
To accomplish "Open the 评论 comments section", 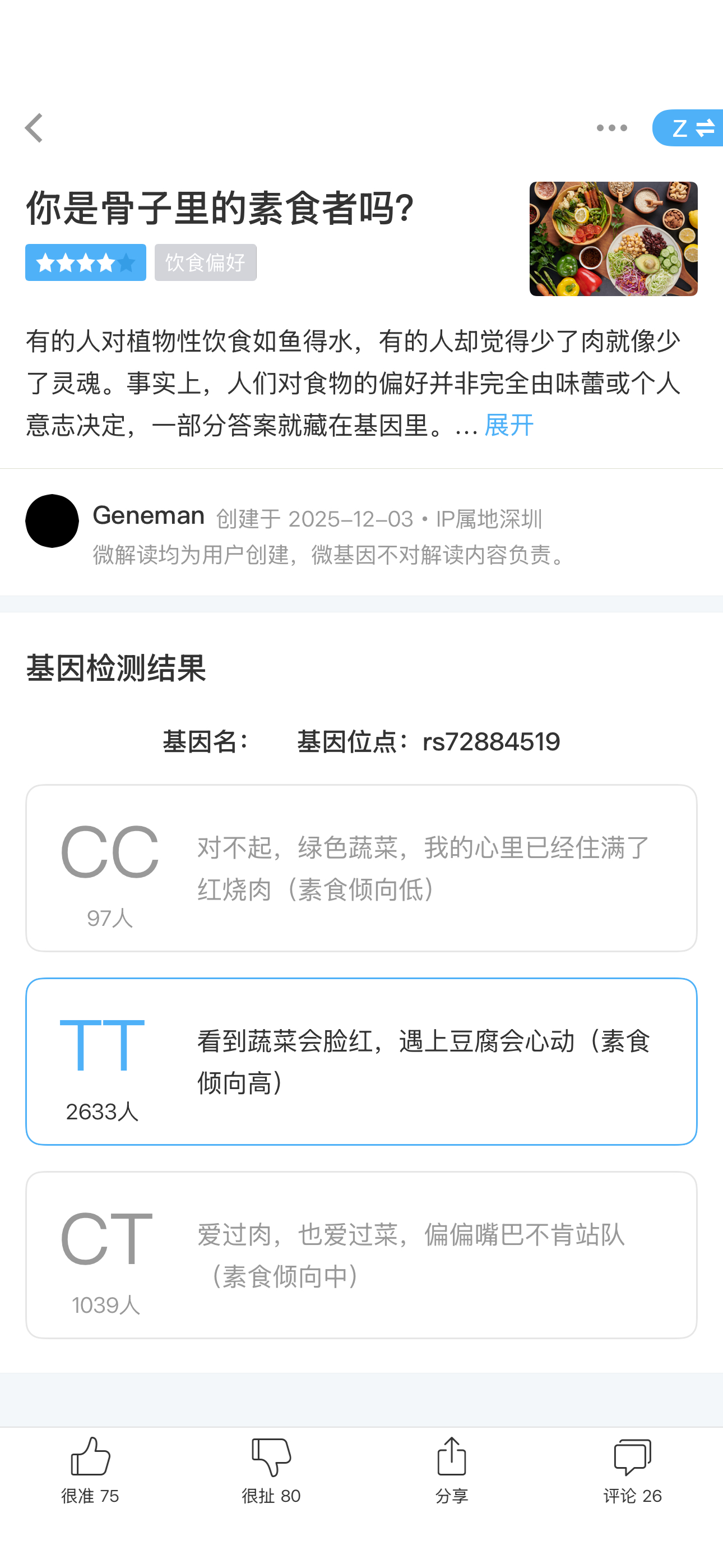I will (632, 1469).
